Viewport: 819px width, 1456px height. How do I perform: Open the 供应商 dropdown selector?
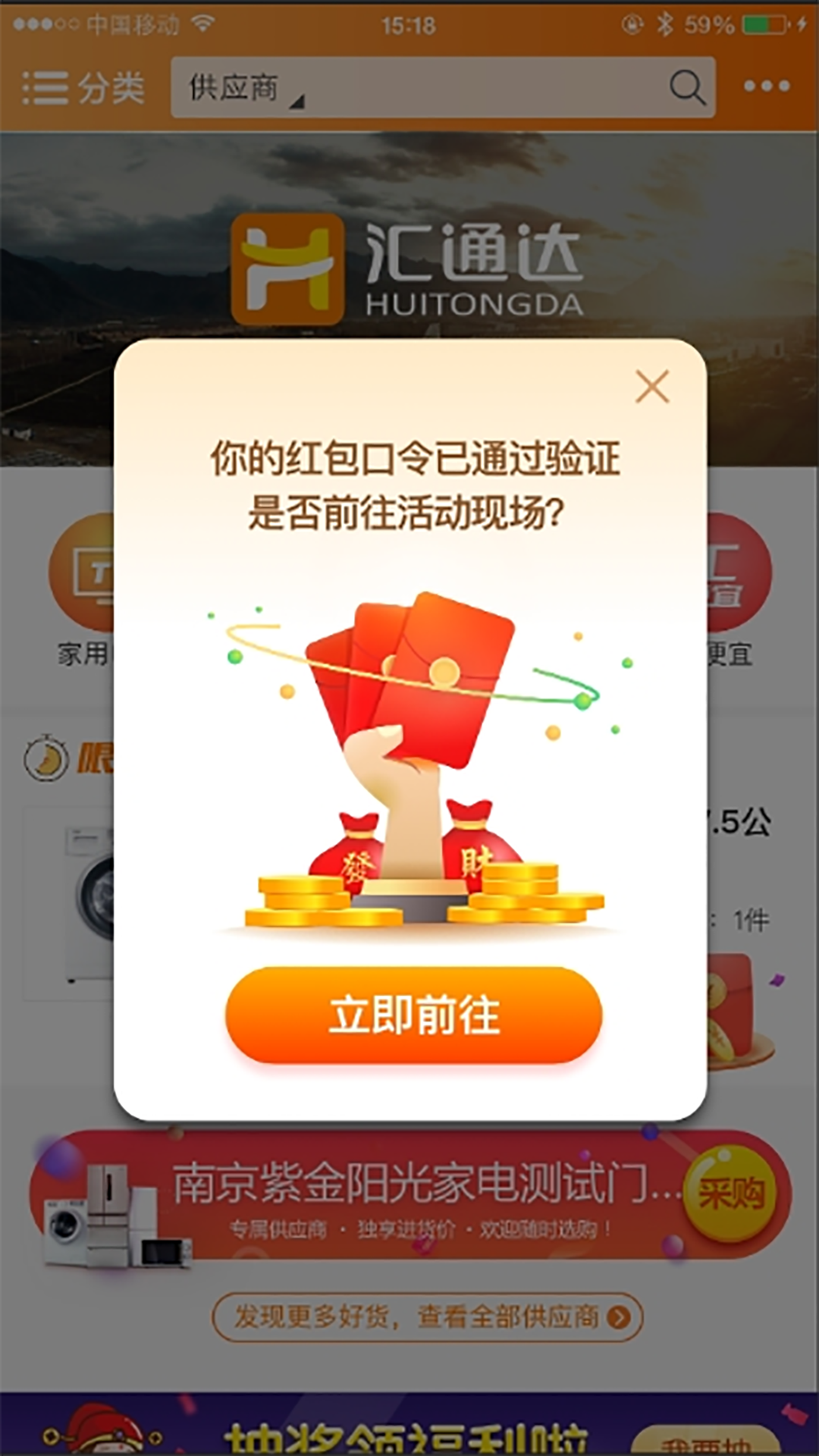(235, 88)
